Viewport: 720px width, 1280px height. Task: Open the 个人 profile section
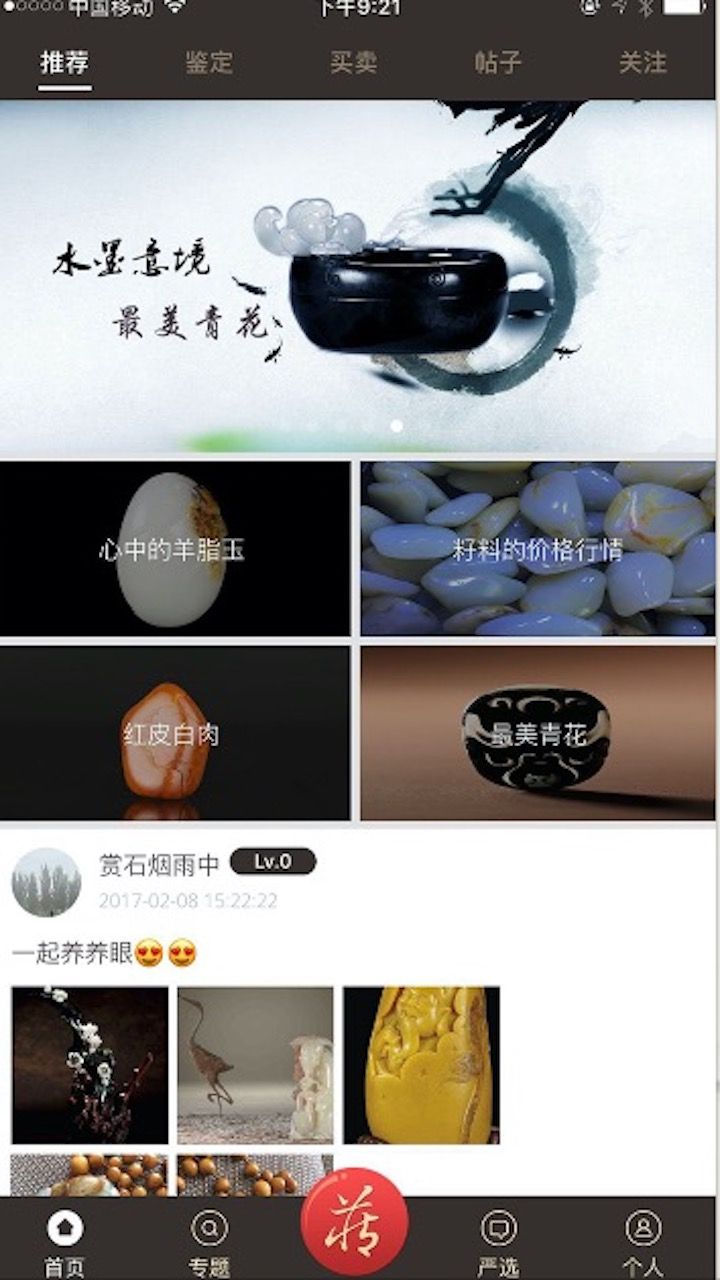642,1242
